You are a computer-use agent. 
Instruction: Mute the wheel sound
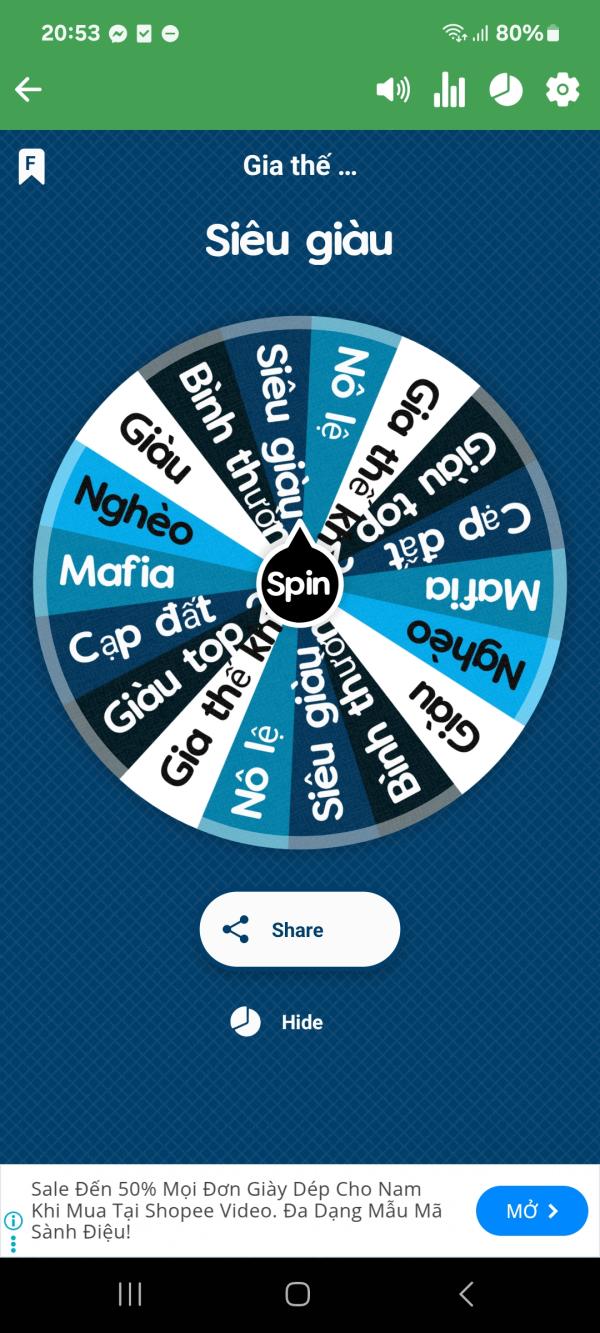coord(392,90)
